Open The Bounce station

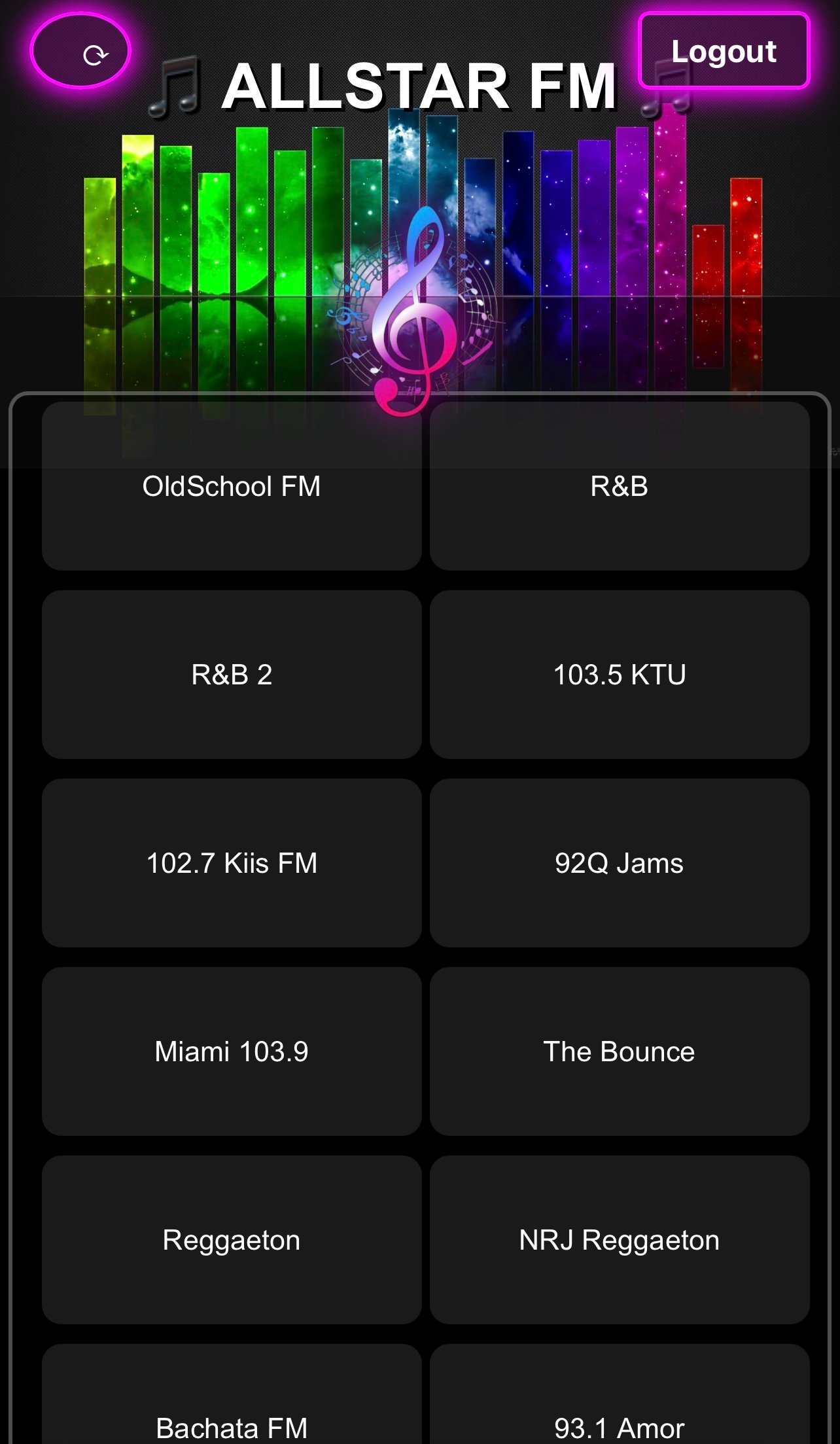(x=619, y=1051)
